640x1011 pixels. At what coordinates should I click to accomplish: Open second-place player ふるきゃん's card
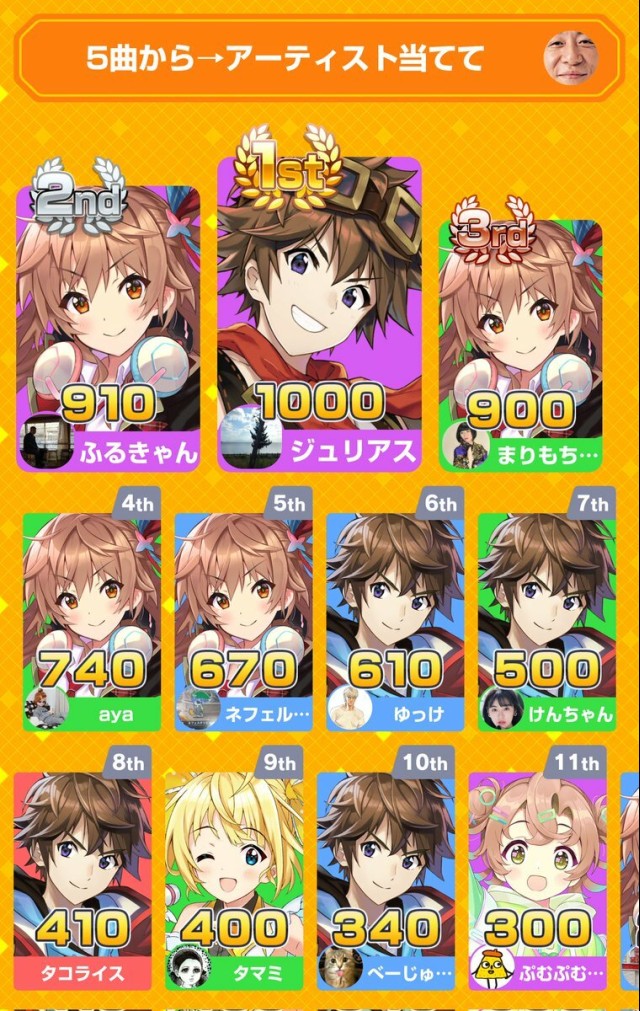coord(108,330)
